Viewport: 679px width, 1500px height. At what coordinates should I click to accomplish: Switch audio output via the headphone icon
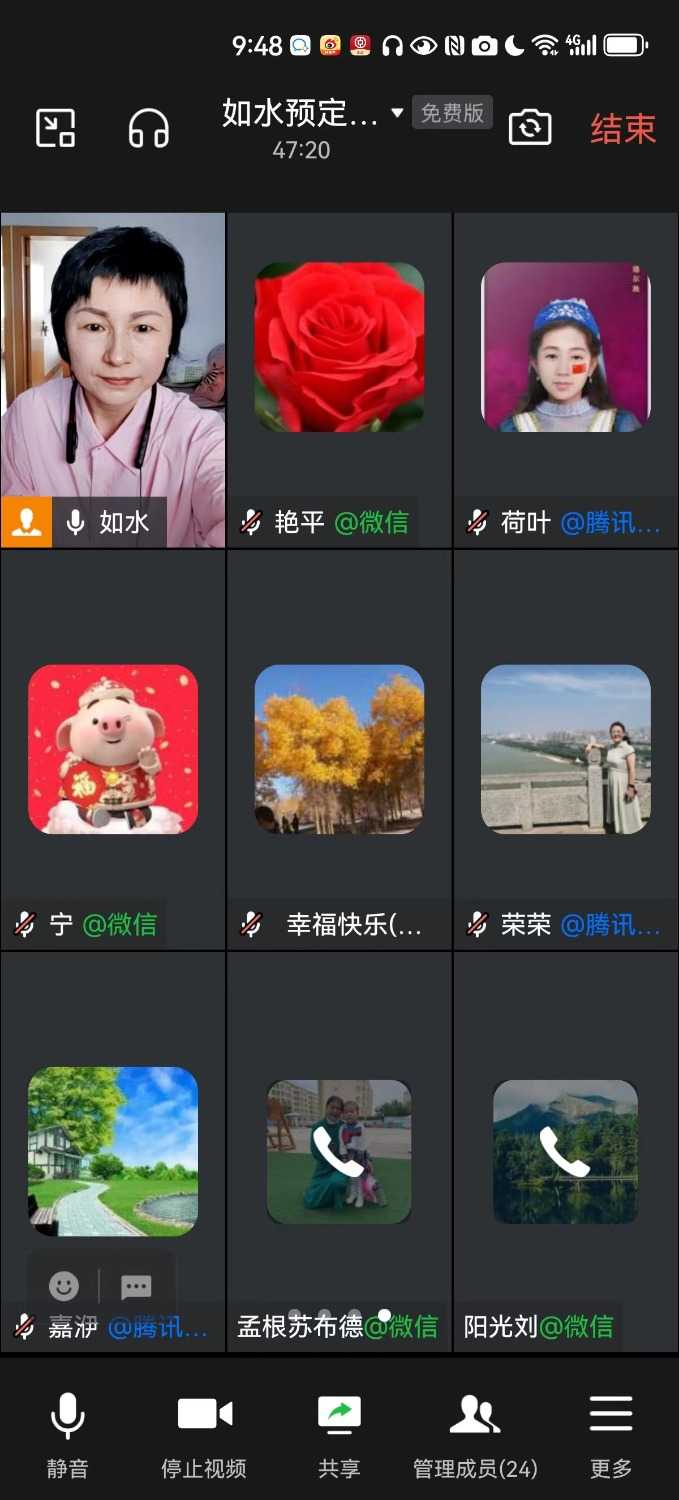148,128
